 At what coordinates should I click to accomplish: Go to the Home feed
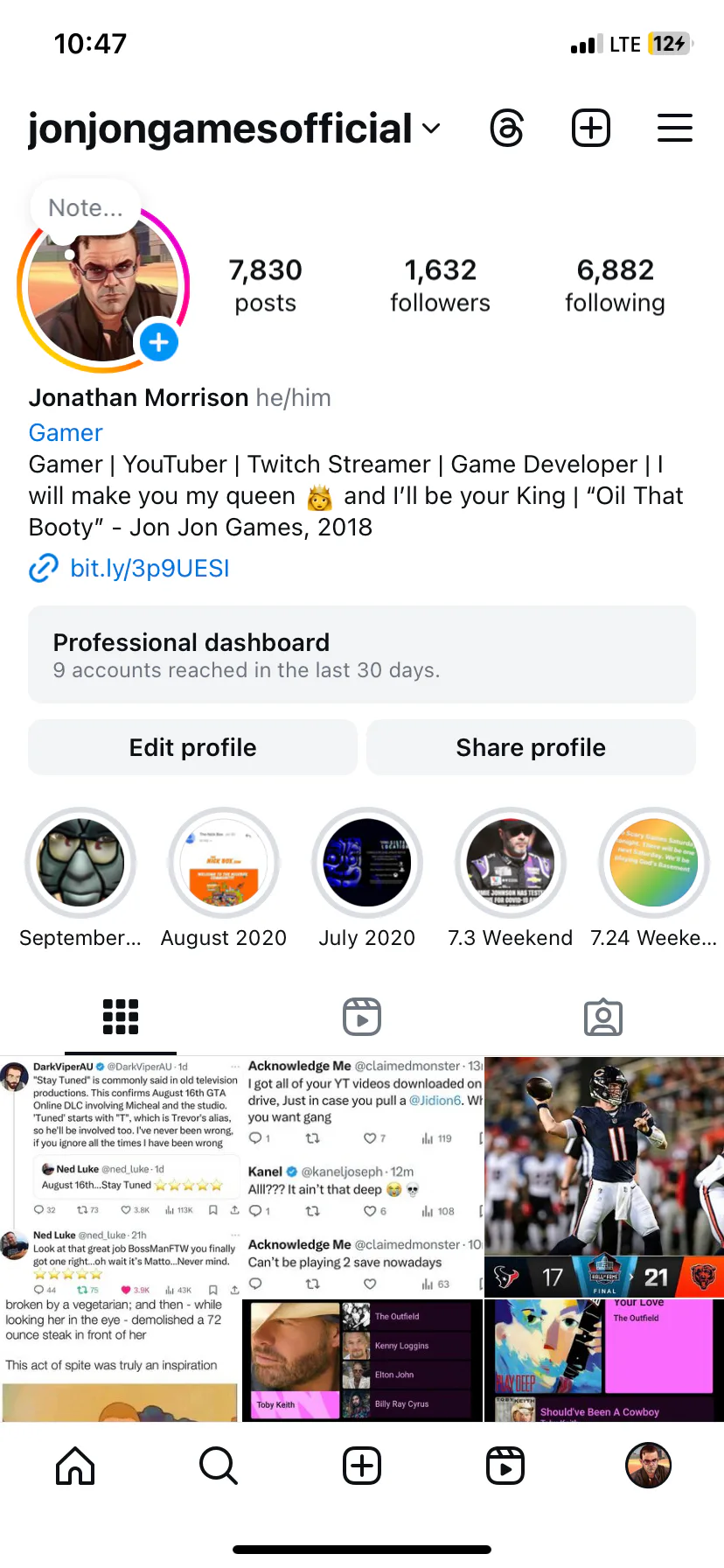pyautogui.click(x=75, y=1466)
